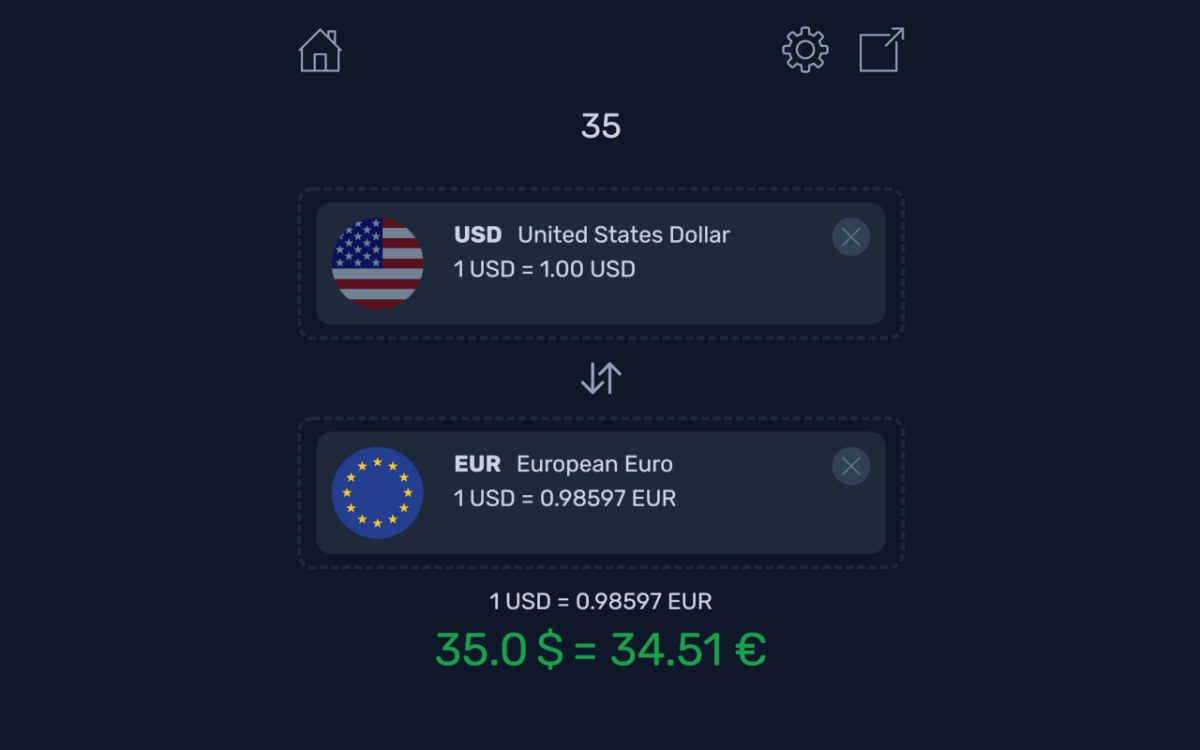Go to the home screen icon
The height and width of the screenshot is (750, 1200).
point(320,50)
